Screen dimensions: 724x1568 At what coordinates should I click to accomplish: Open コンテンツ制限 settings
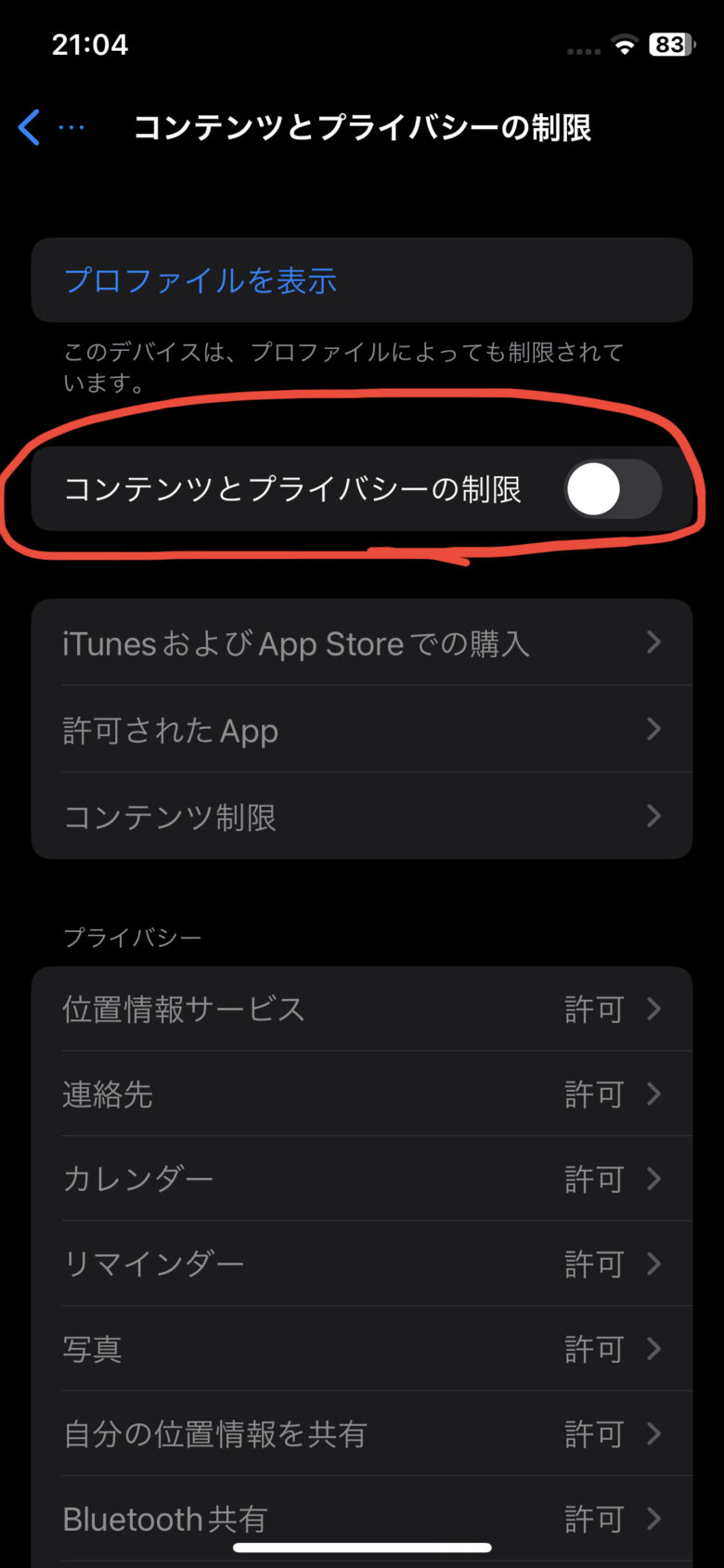[x=362, y=816]
